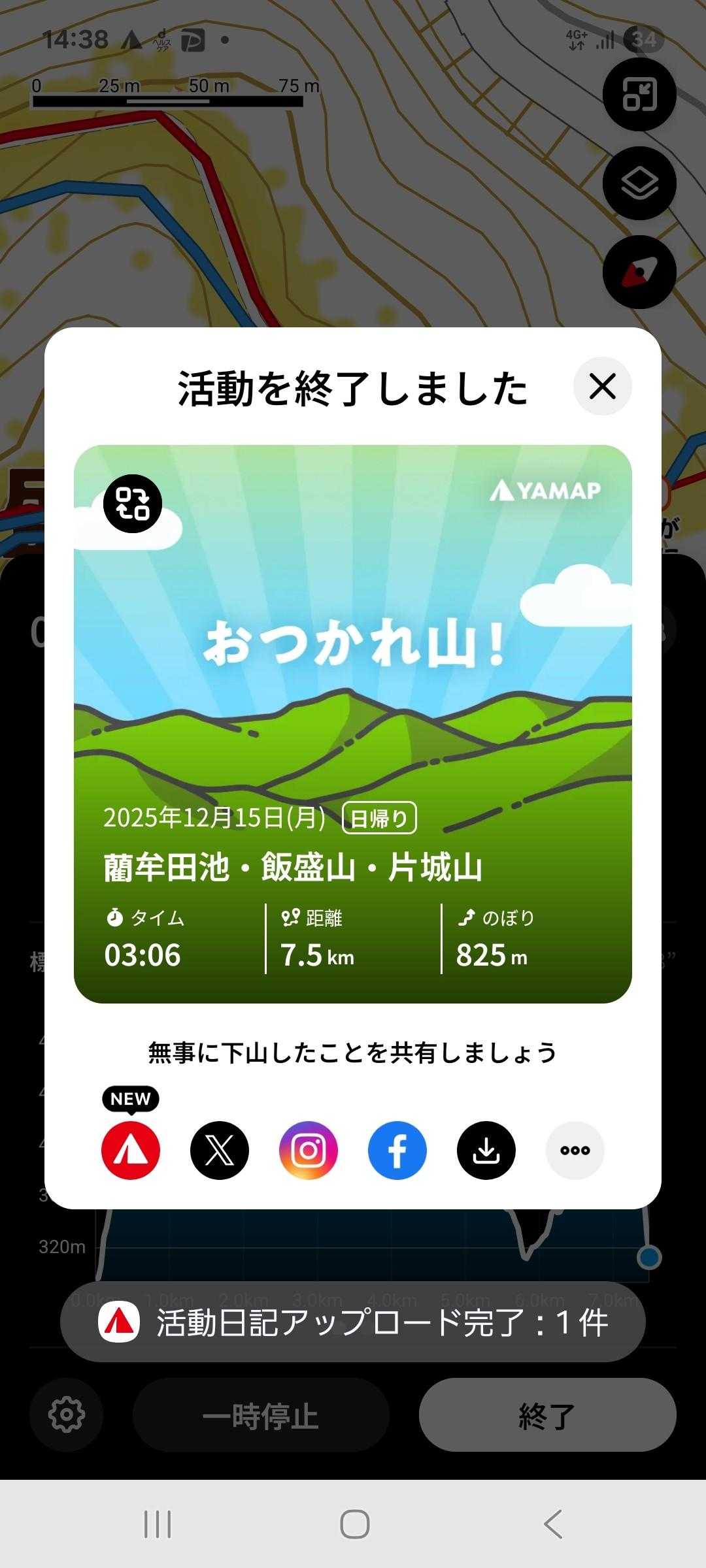Close the activity finished dialog
The width and height of the screenshot is (706, 1568).
pos(602,386)
